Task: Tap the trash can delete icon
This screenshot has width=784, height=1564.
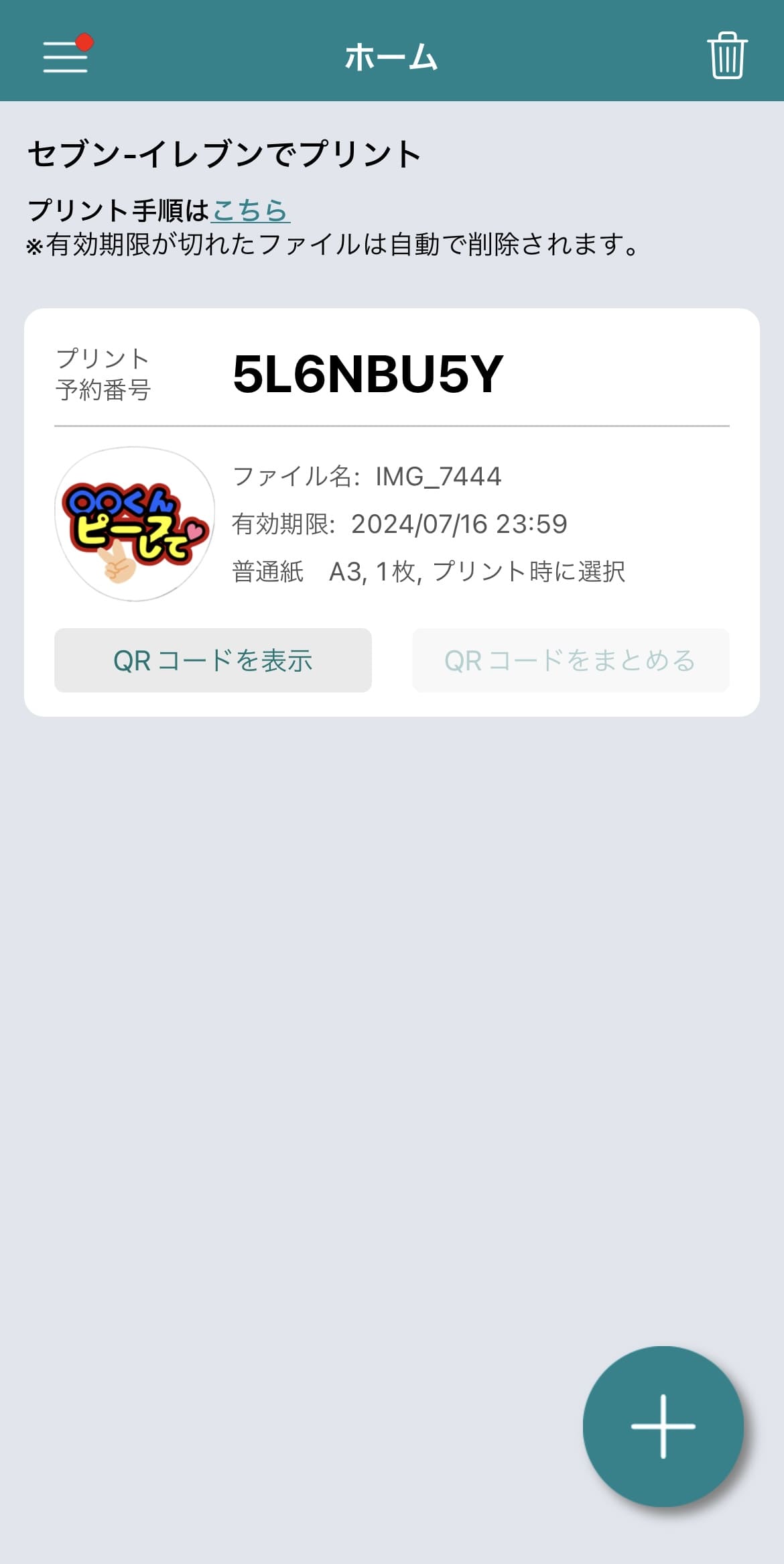Action: pyautogui.click(x=727, y=56)
